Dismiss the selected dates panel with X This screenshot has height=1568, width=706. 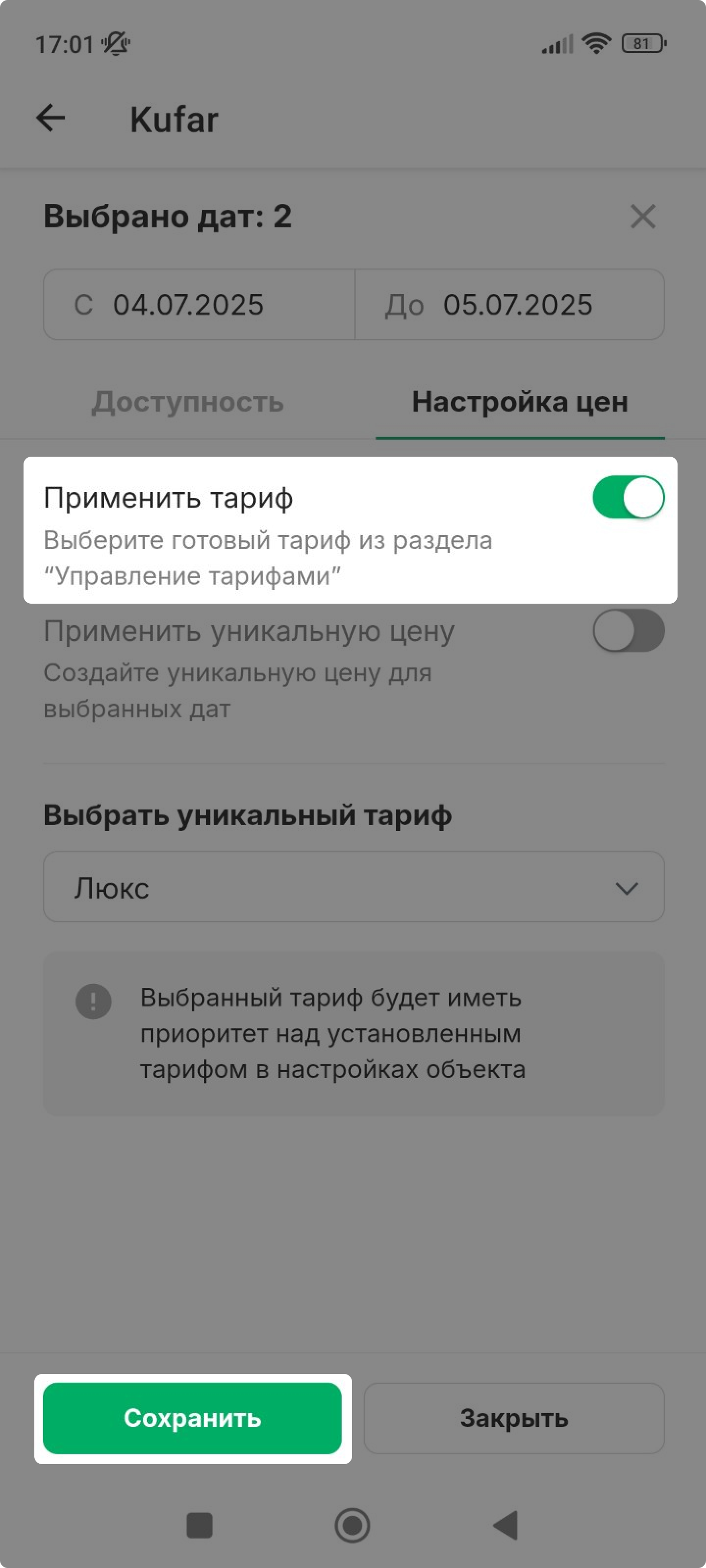[643, 217]
